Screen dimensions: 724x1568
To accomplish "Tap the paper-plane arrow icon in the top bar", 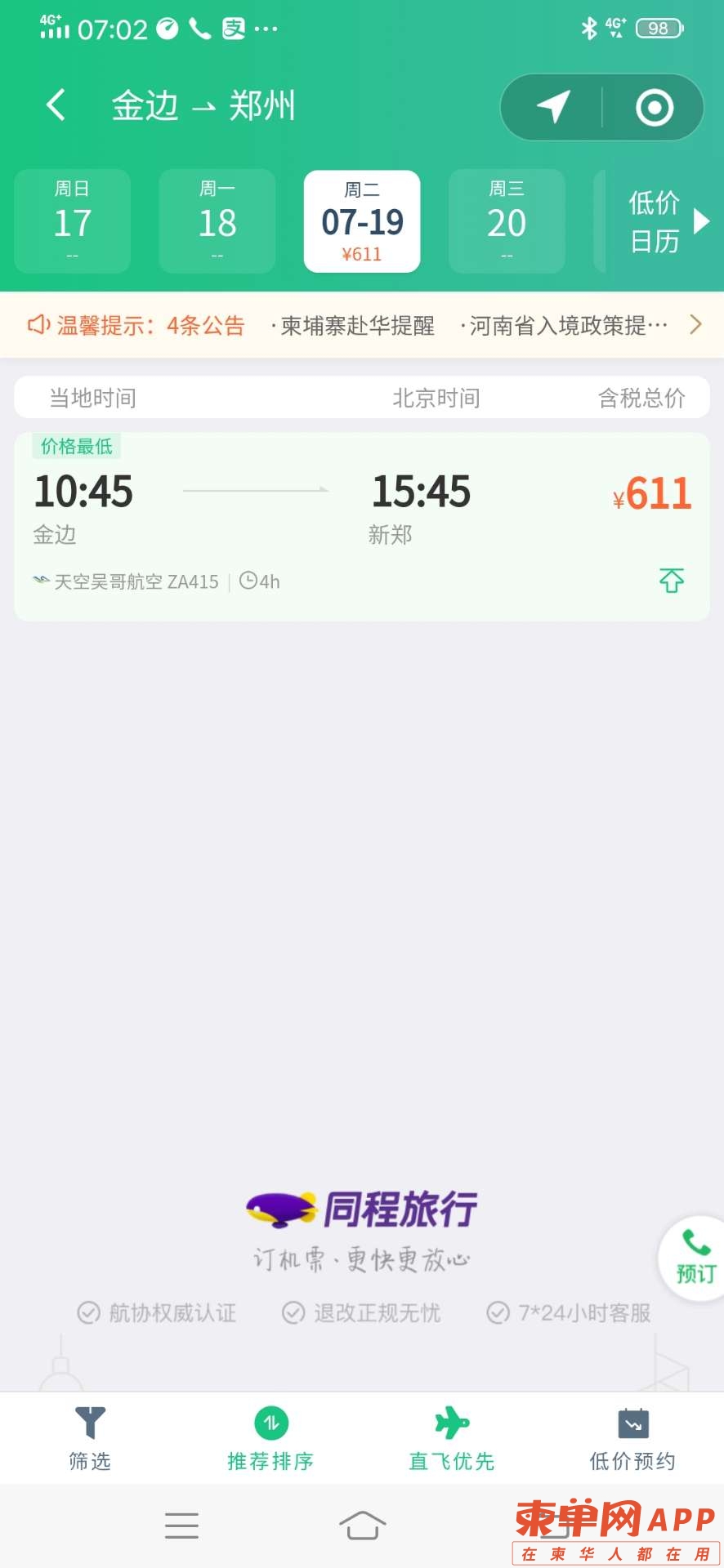I will 553,107.
